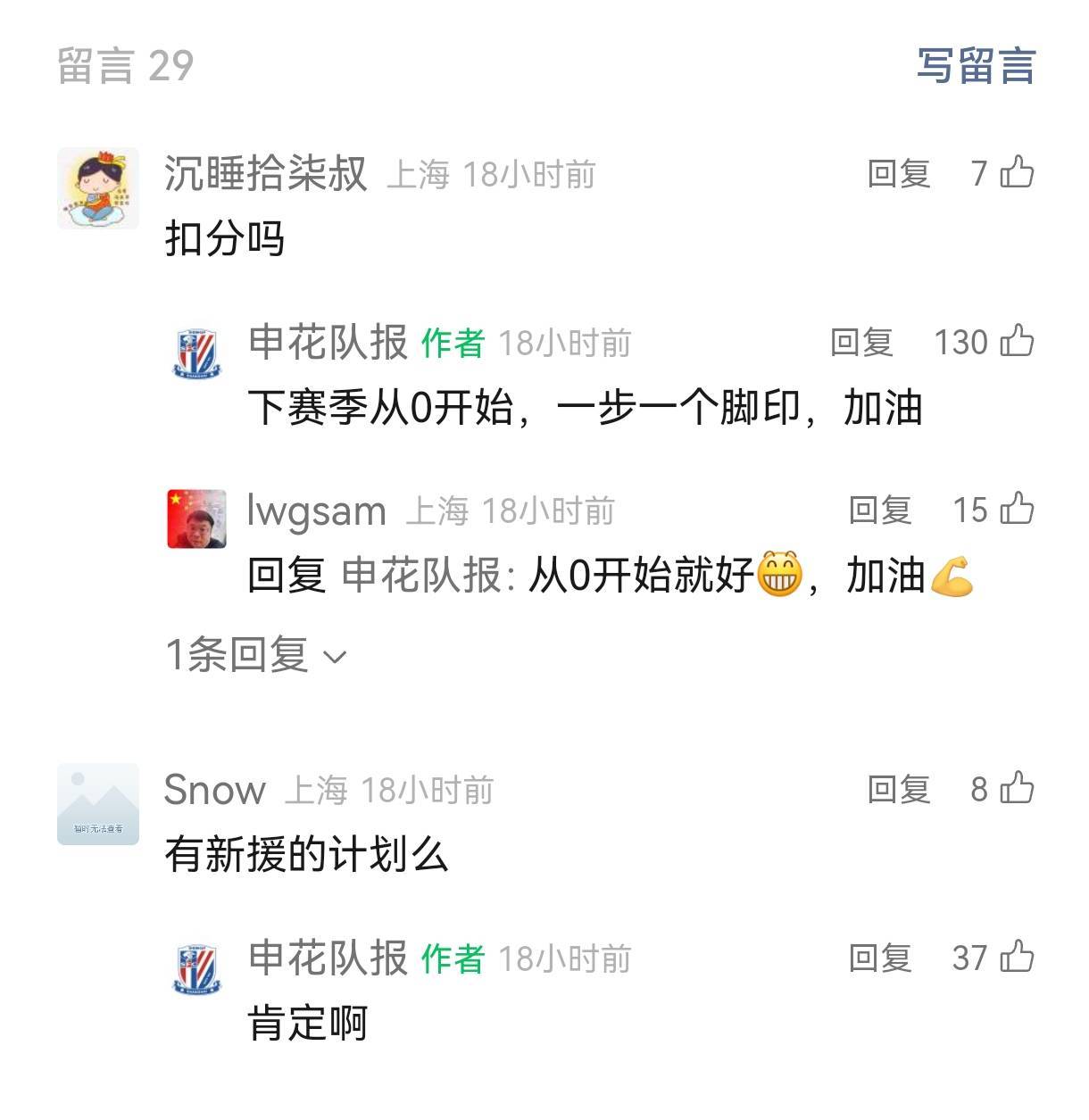
Task: Like lwgsam's comment
Action: [1017, 509]
